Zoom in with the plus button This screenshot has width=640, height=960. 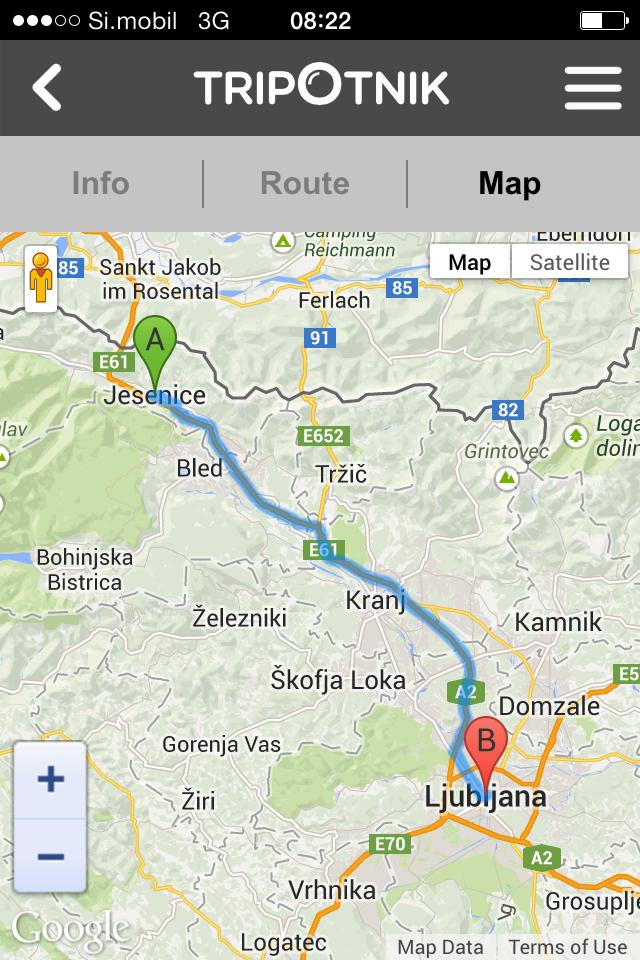point(50,780)
